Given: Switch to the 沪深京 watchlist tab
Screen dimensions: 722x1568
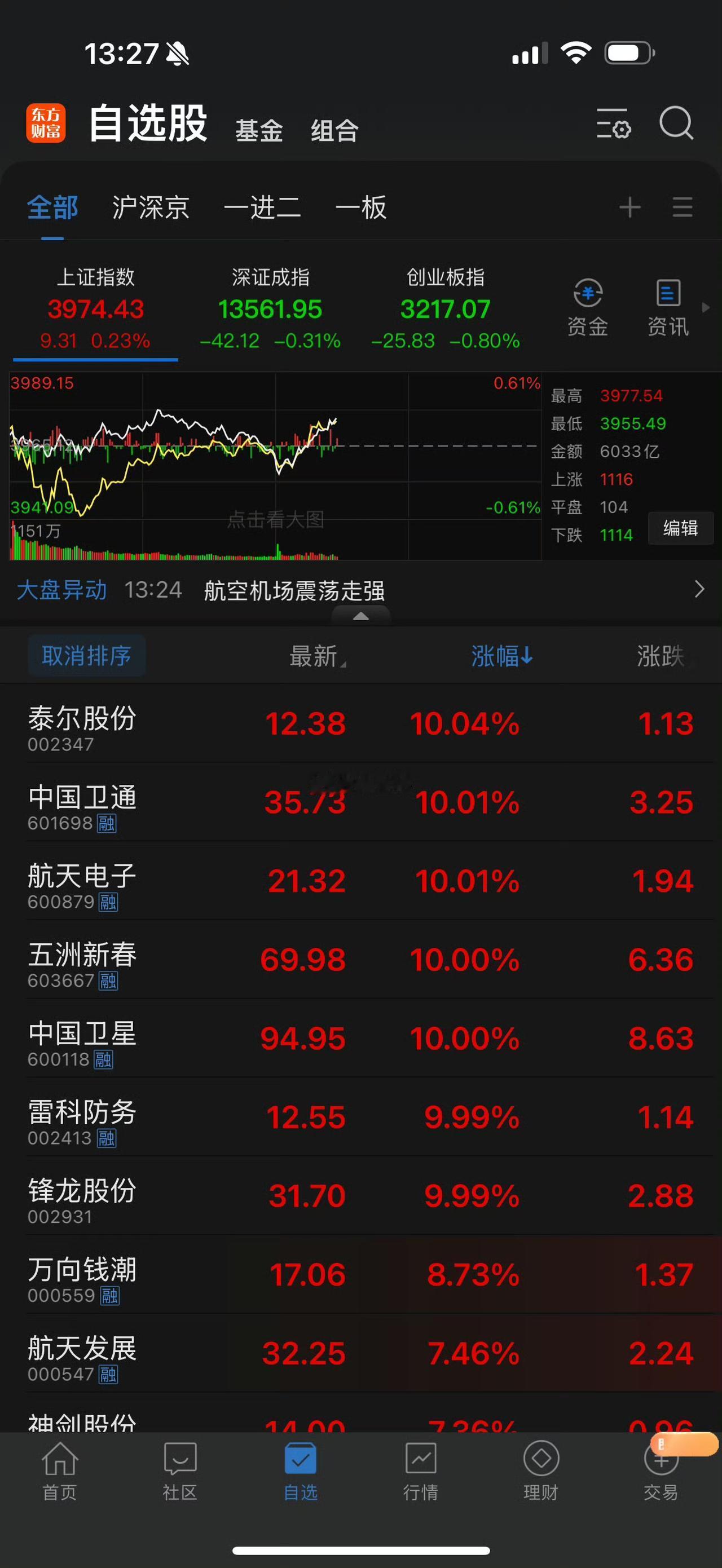Looking at the screenshot, I should coord(151,207).
